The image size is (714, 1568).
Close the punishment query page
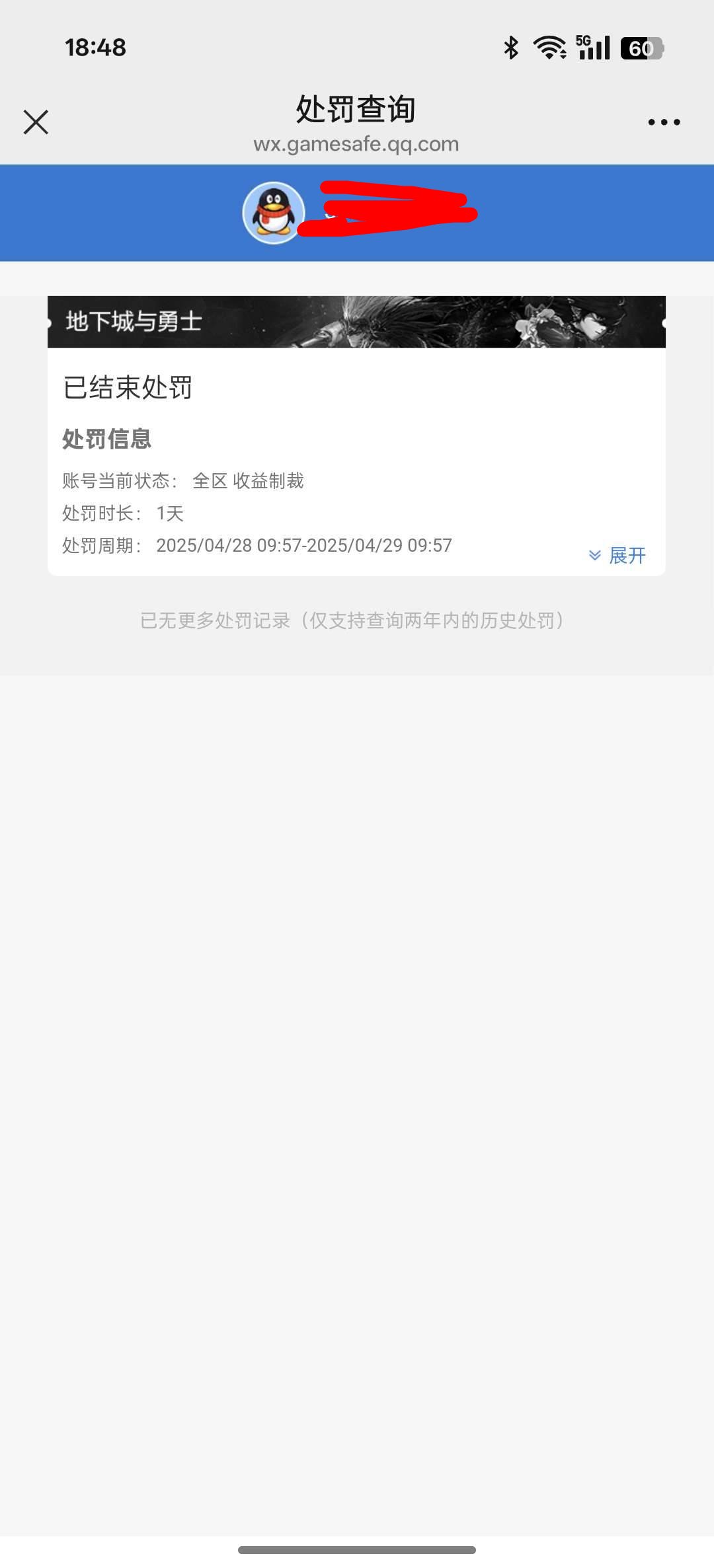(x=36, y=122)
